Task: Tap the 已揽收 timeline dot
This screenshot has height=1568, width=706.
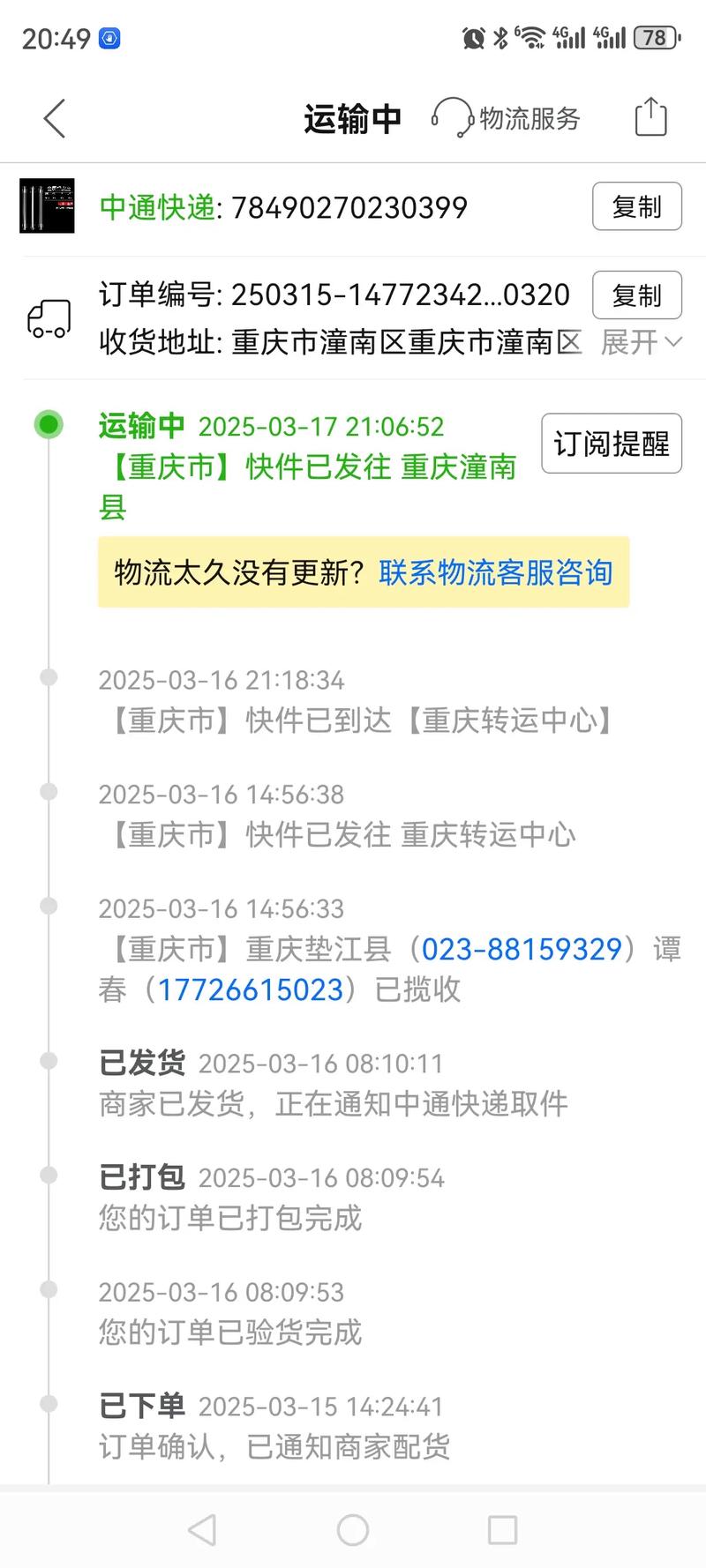Action: (x=47, y=906)
